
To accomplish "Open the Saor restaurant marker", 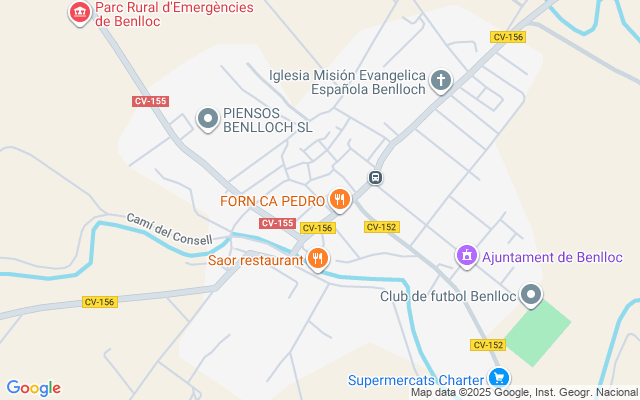I will (x=318, y=260).
